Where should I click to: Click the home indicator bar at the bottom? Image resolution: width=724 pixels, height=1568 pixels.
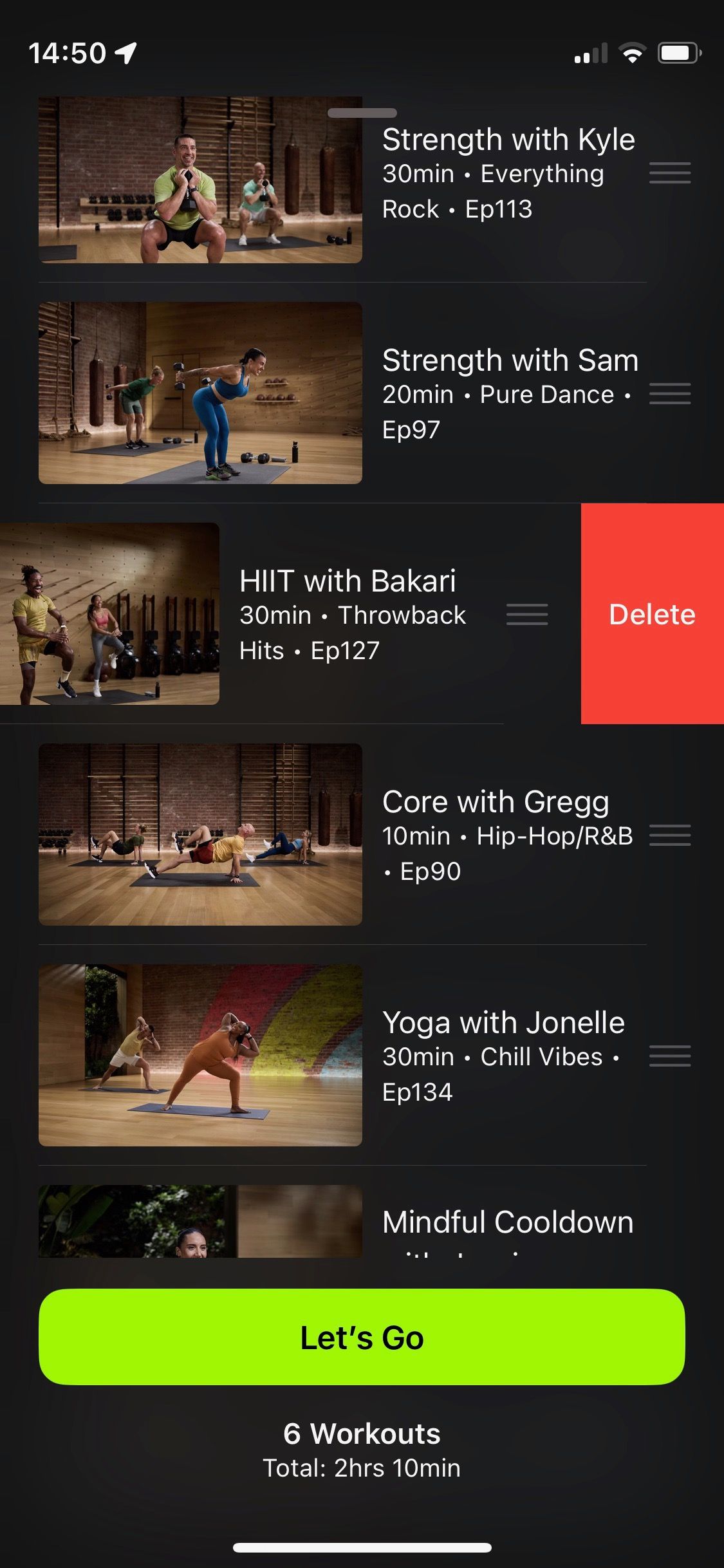[x=362, y=1547]
